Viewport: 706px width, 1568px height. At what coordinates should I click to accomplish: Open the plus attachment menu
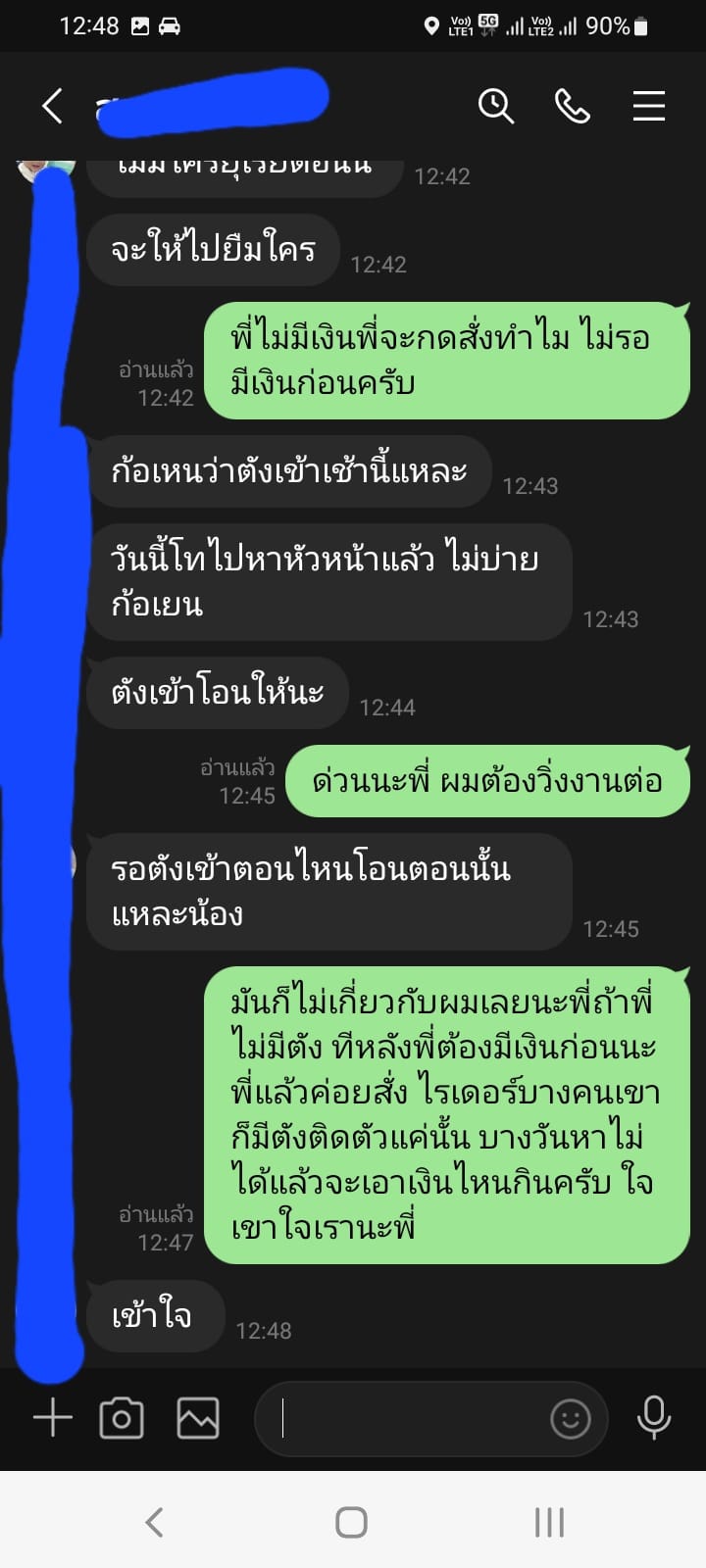click(53, 1418)
